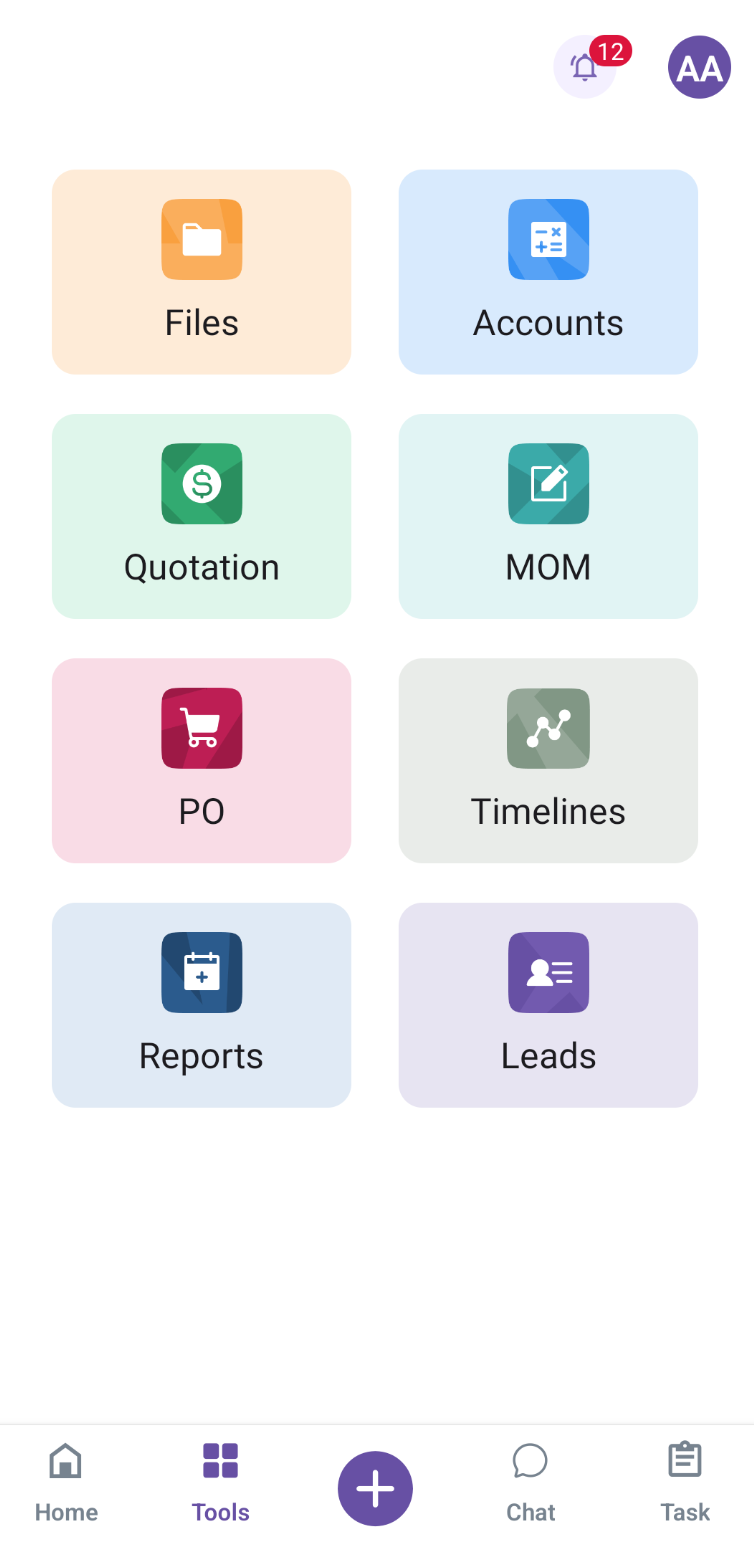Open the Reports tile
This screenshot has height=1542, width=754.
(201, 1005)
